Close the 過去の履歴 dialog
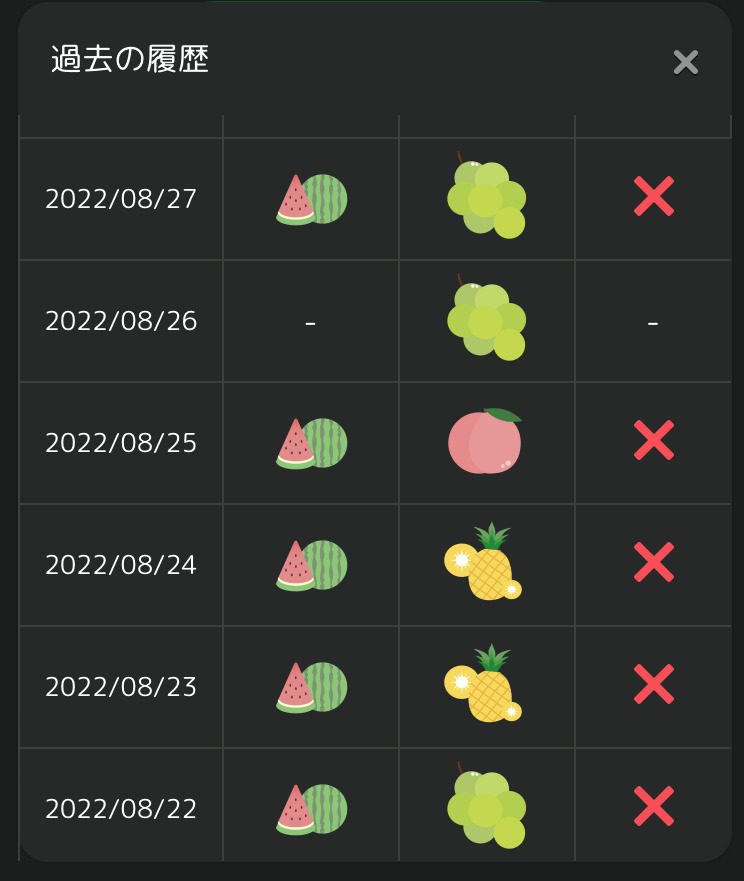 click(686, 62)
